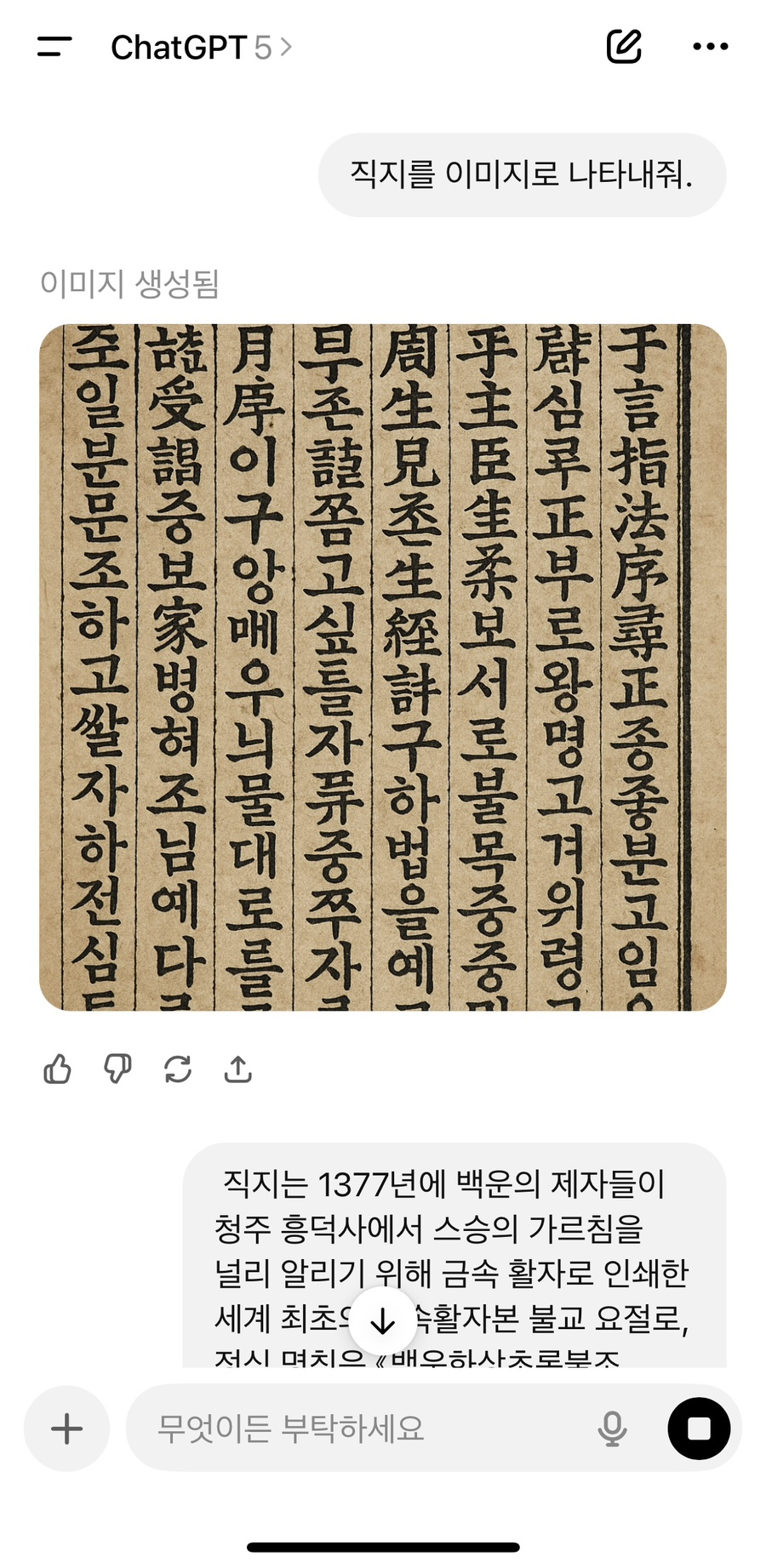Stop the response generation
This screenshot has height=1568, width=766.
(699, 1428)
